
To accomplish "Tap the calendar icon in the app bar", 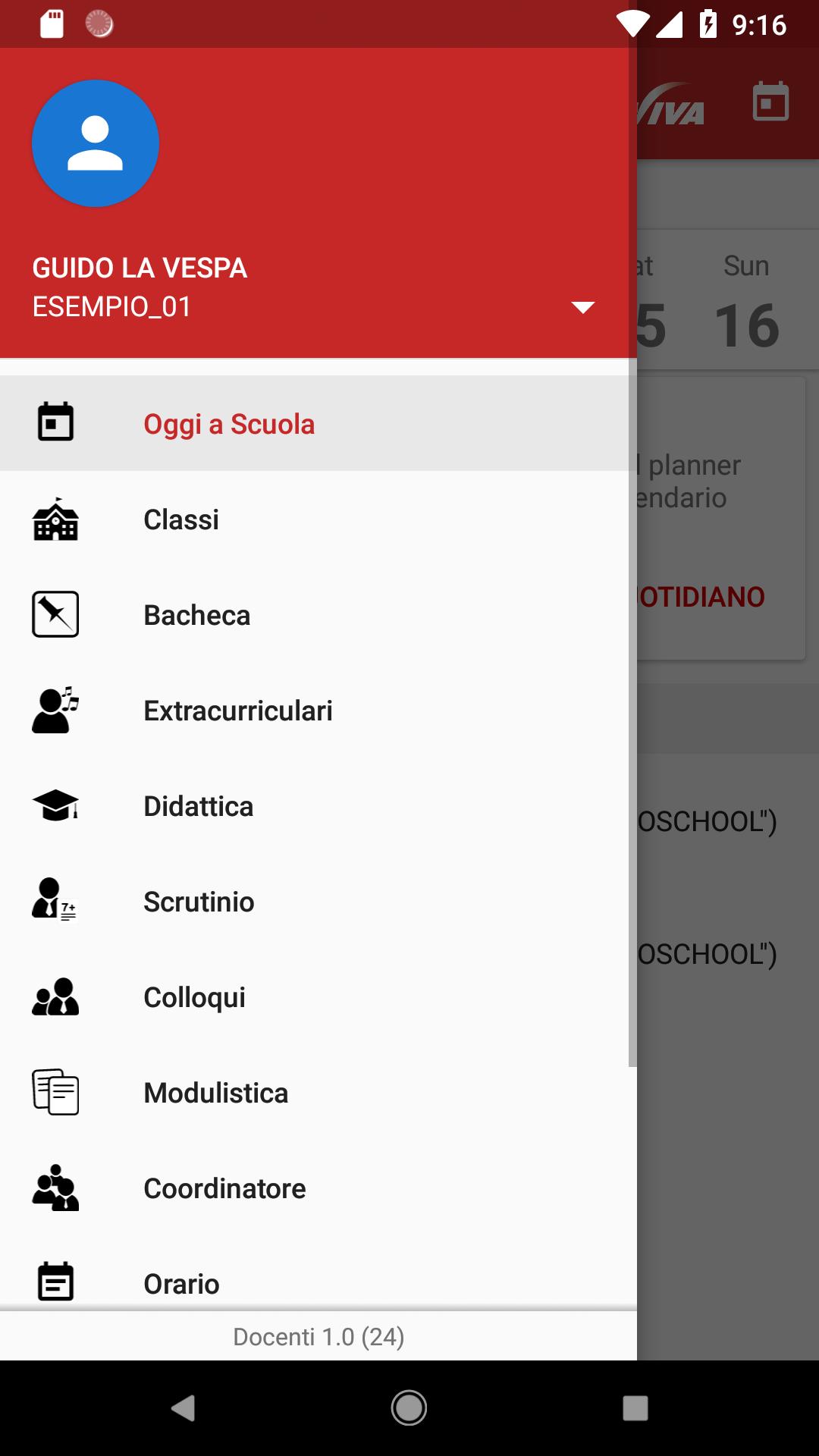I will (x=770, y=102).
